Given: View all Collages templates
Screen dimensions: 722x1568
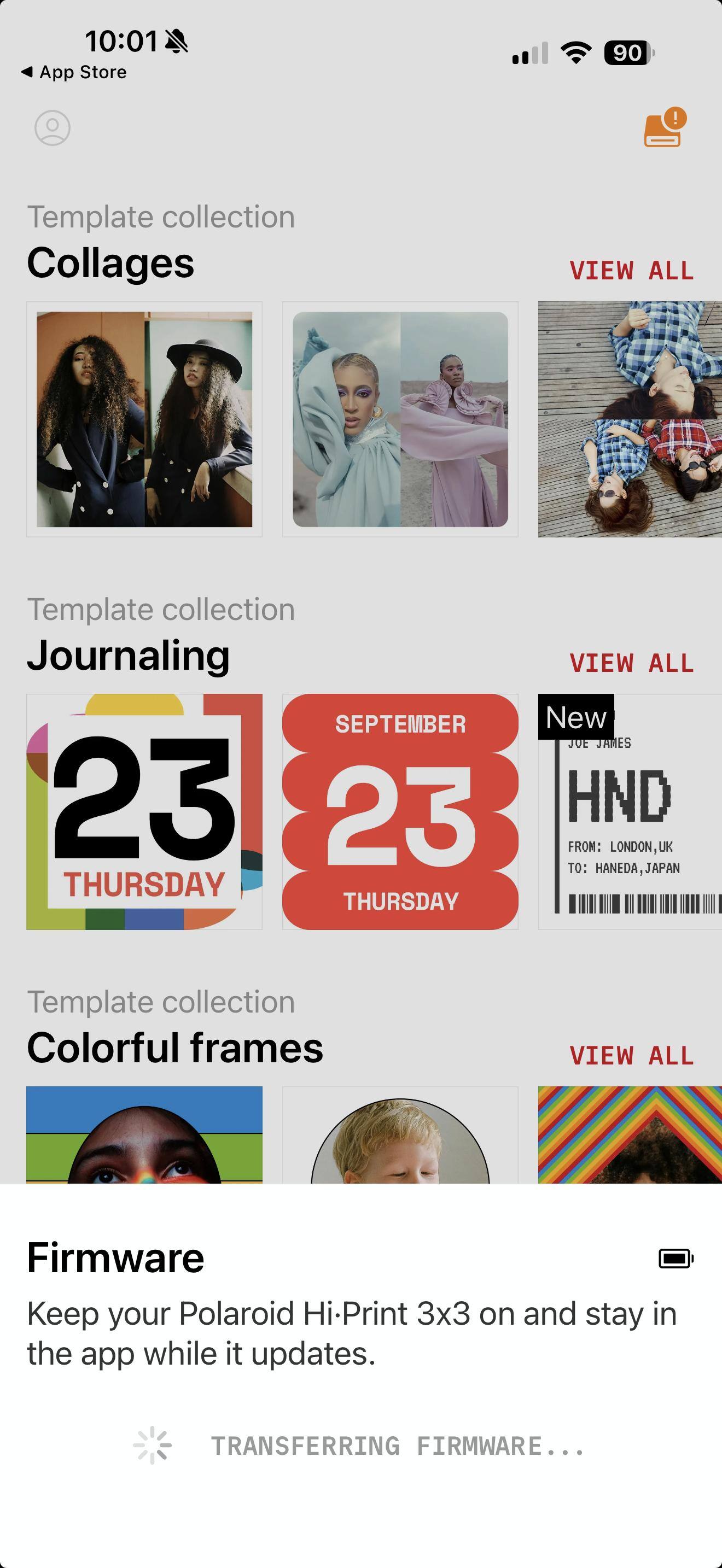Looking at the screenshot, I should (x=632, y=271).
